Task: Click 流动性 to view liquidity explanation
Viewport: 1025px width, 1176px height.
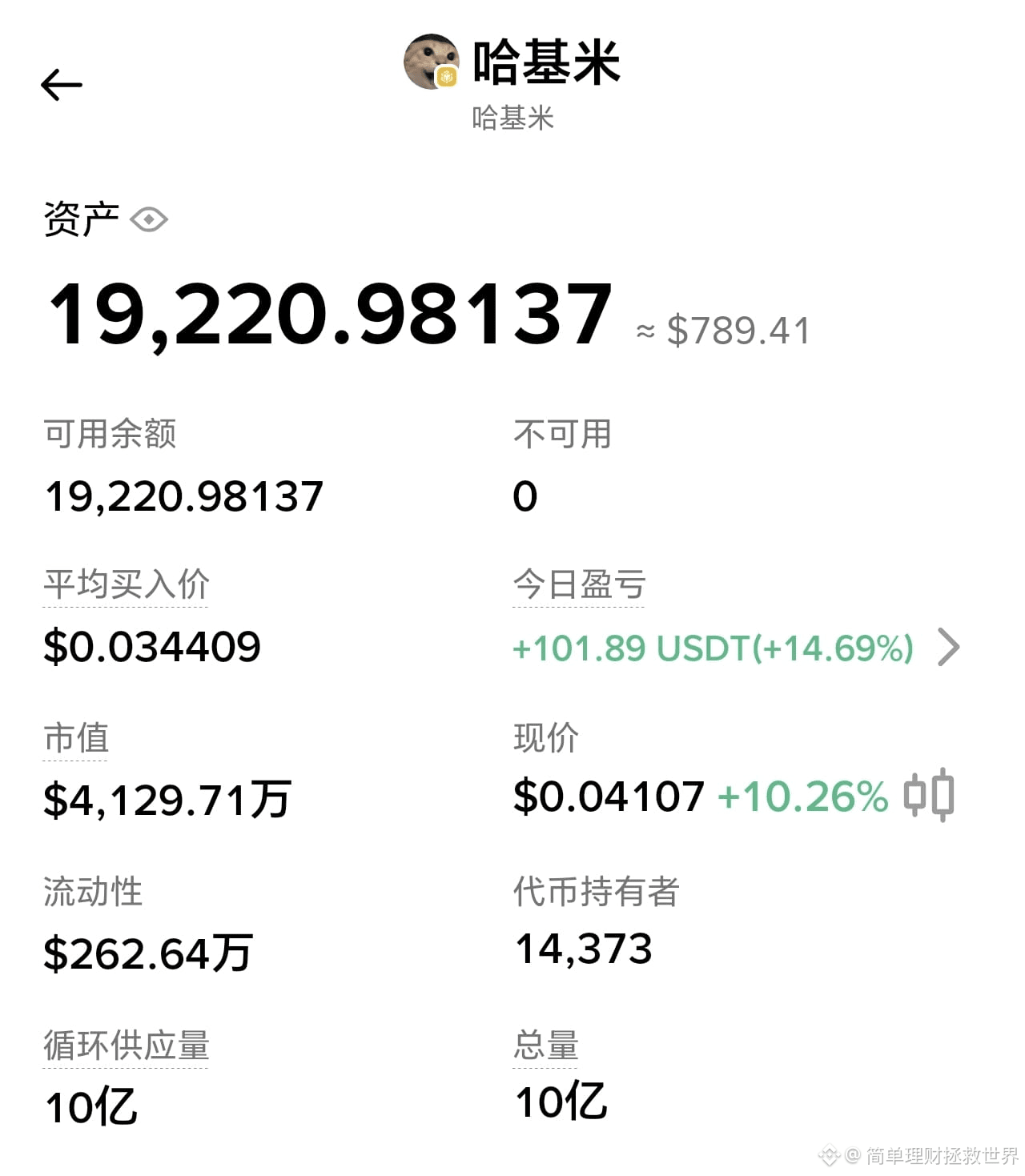Action: (90, 892)
